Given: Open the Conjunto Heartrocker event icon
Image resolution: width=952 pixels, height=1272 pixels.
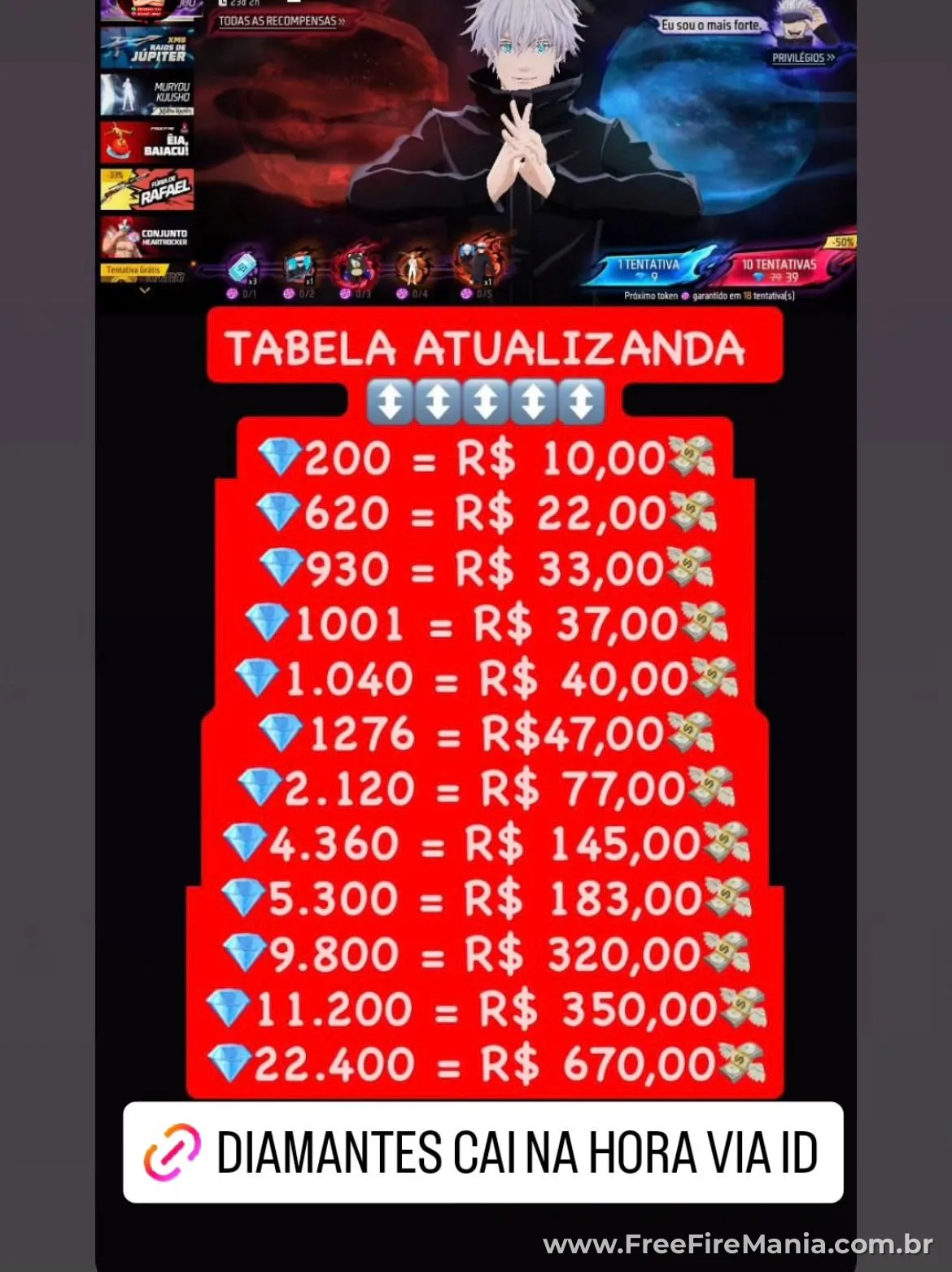Looking at the screenshot, I should (x=146, y=236).
